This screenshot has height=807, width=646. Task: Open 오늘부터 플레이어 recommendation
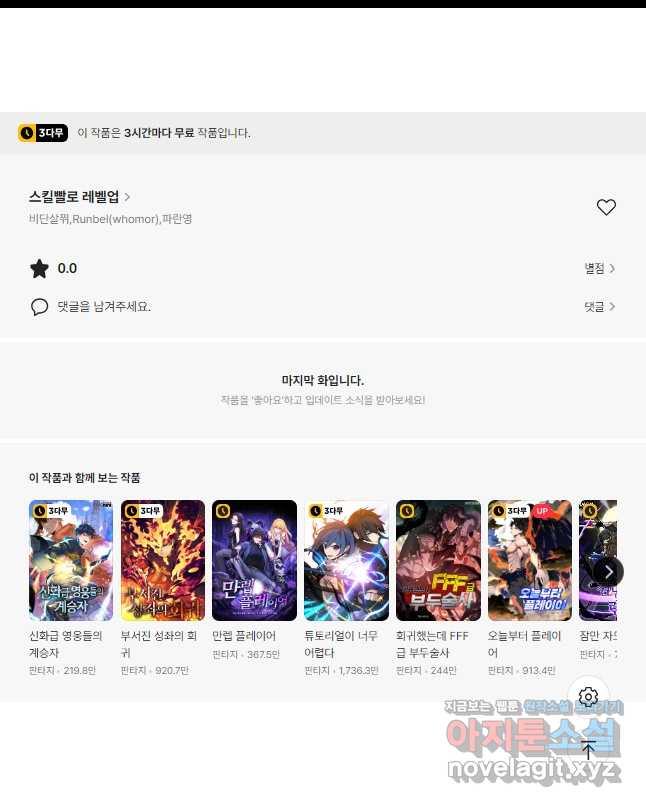[530, 560]
